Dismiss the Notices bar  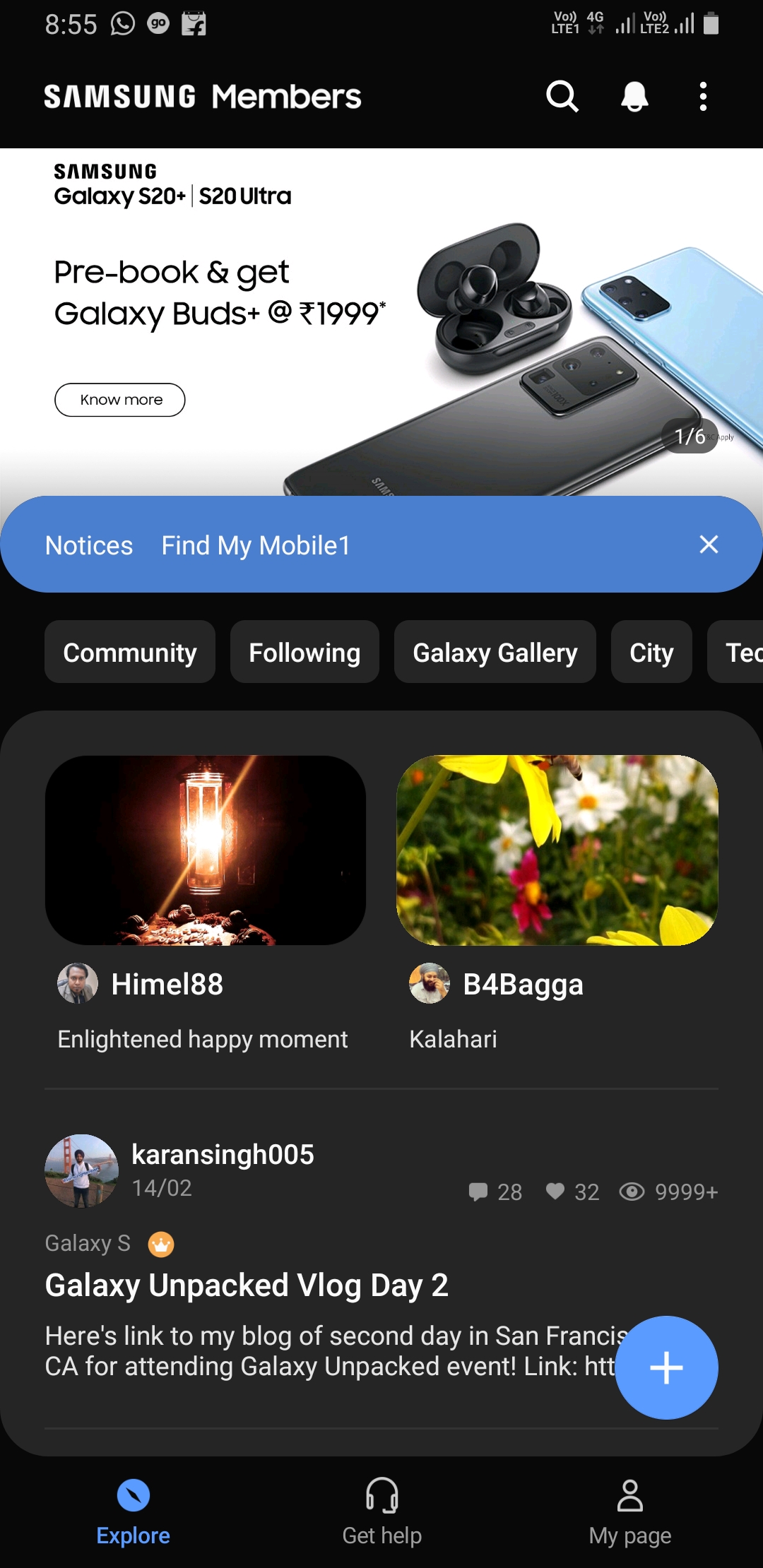(x=709, y=545)
